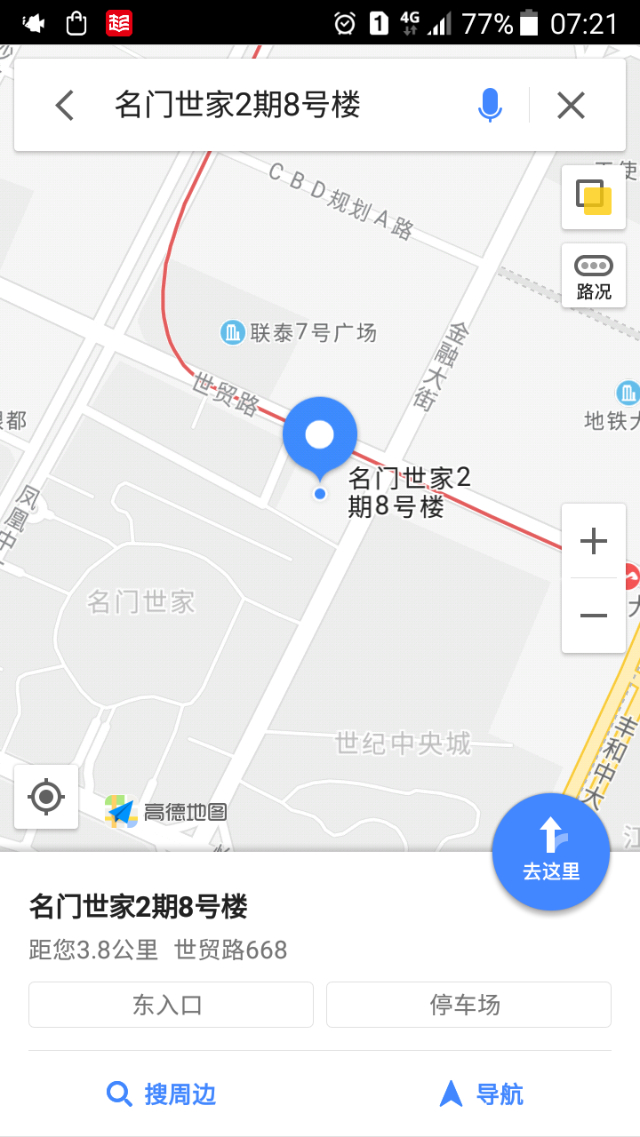Start voice search with the microphone
This screenshot has width=640, height=1137.
489,106
